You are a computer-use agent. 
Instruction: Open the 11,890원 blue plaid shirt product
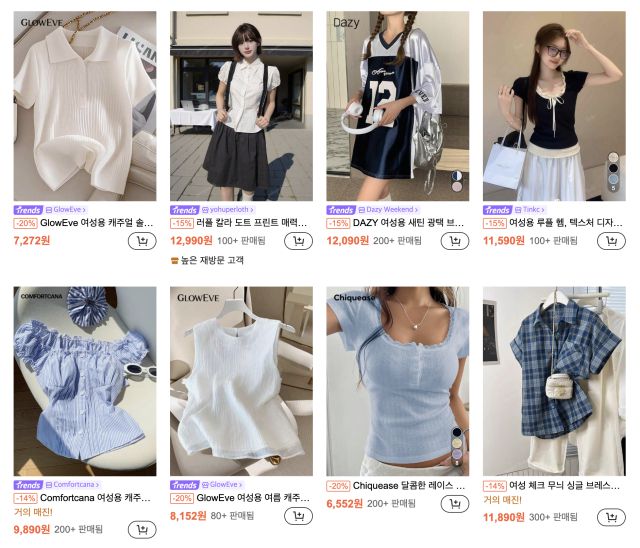553,381
